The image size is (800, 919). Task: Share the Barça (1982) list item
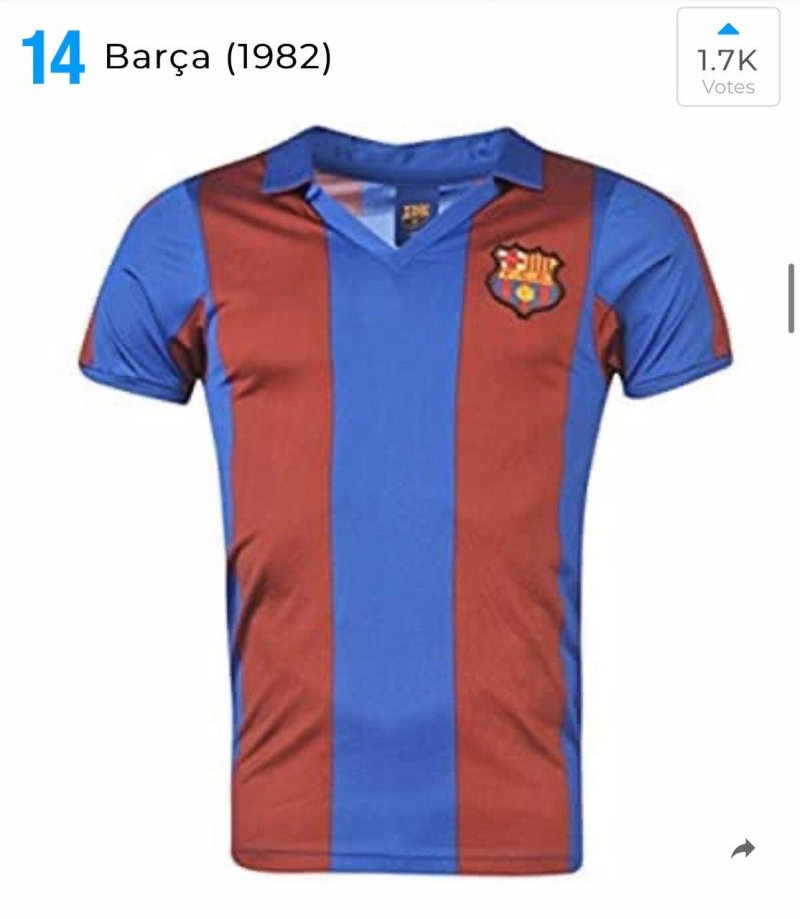[x=742, y=851]
